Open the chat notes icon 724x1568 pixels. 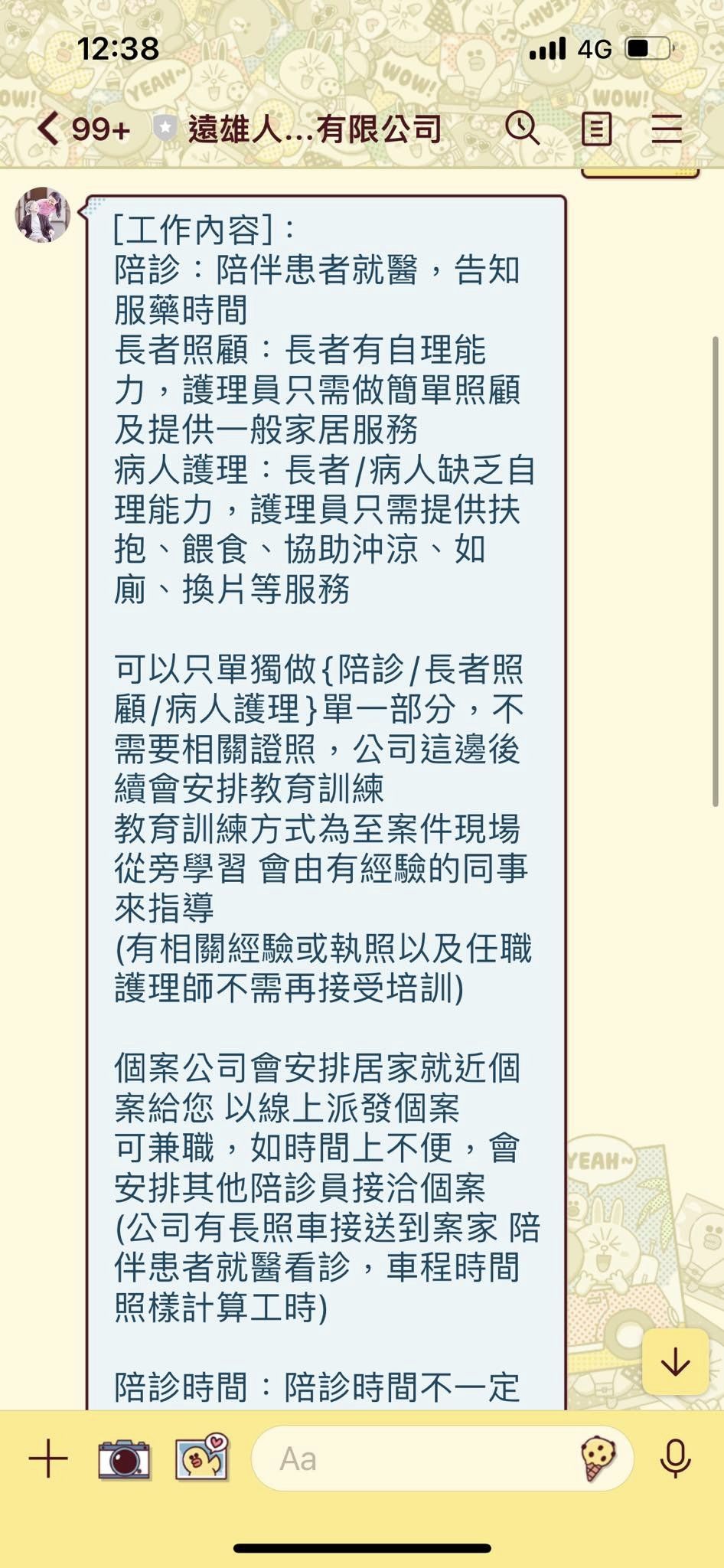[x=596, y=129]
